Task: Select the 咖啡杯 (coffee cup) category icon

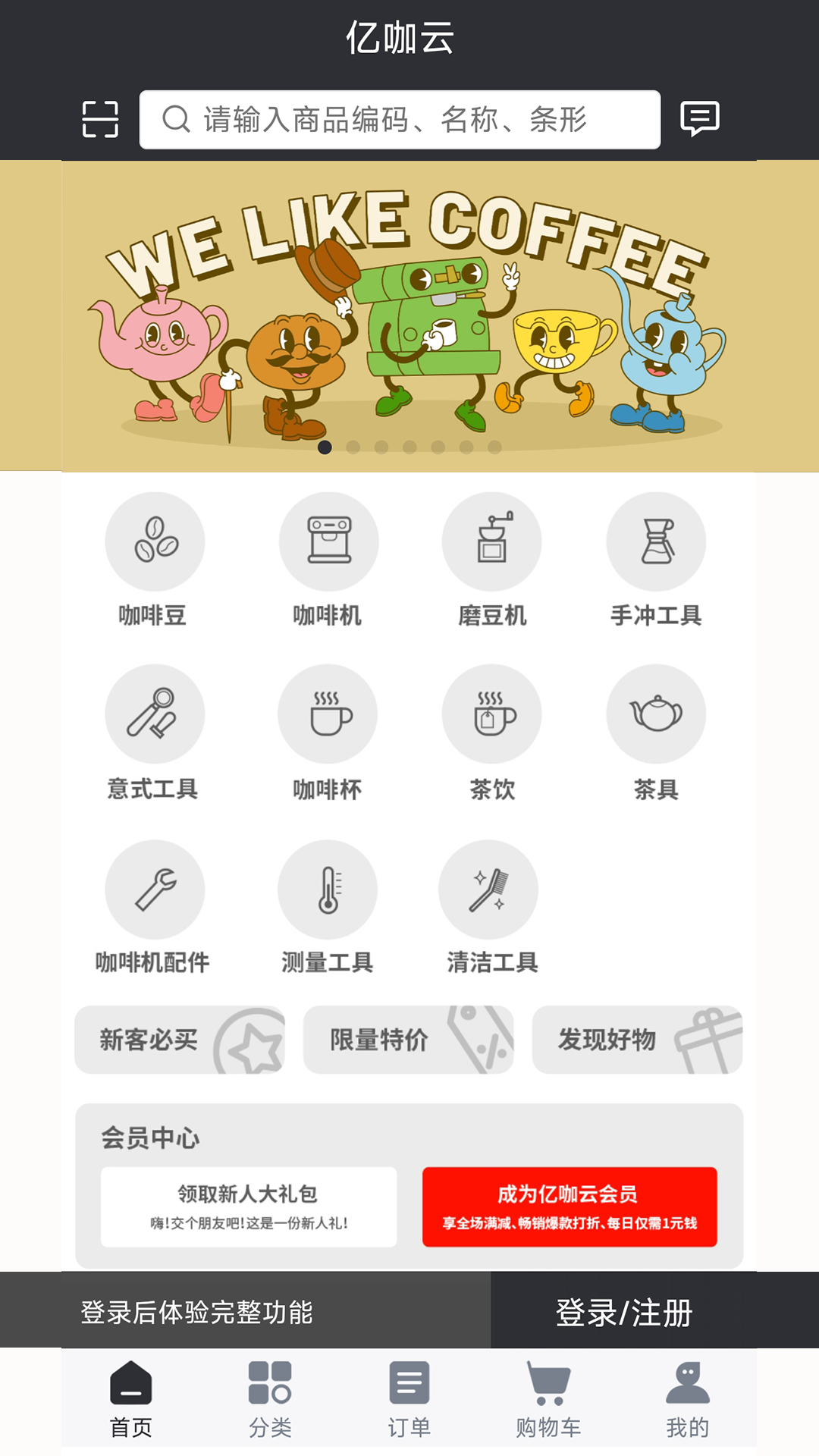Action: point(328,714)
